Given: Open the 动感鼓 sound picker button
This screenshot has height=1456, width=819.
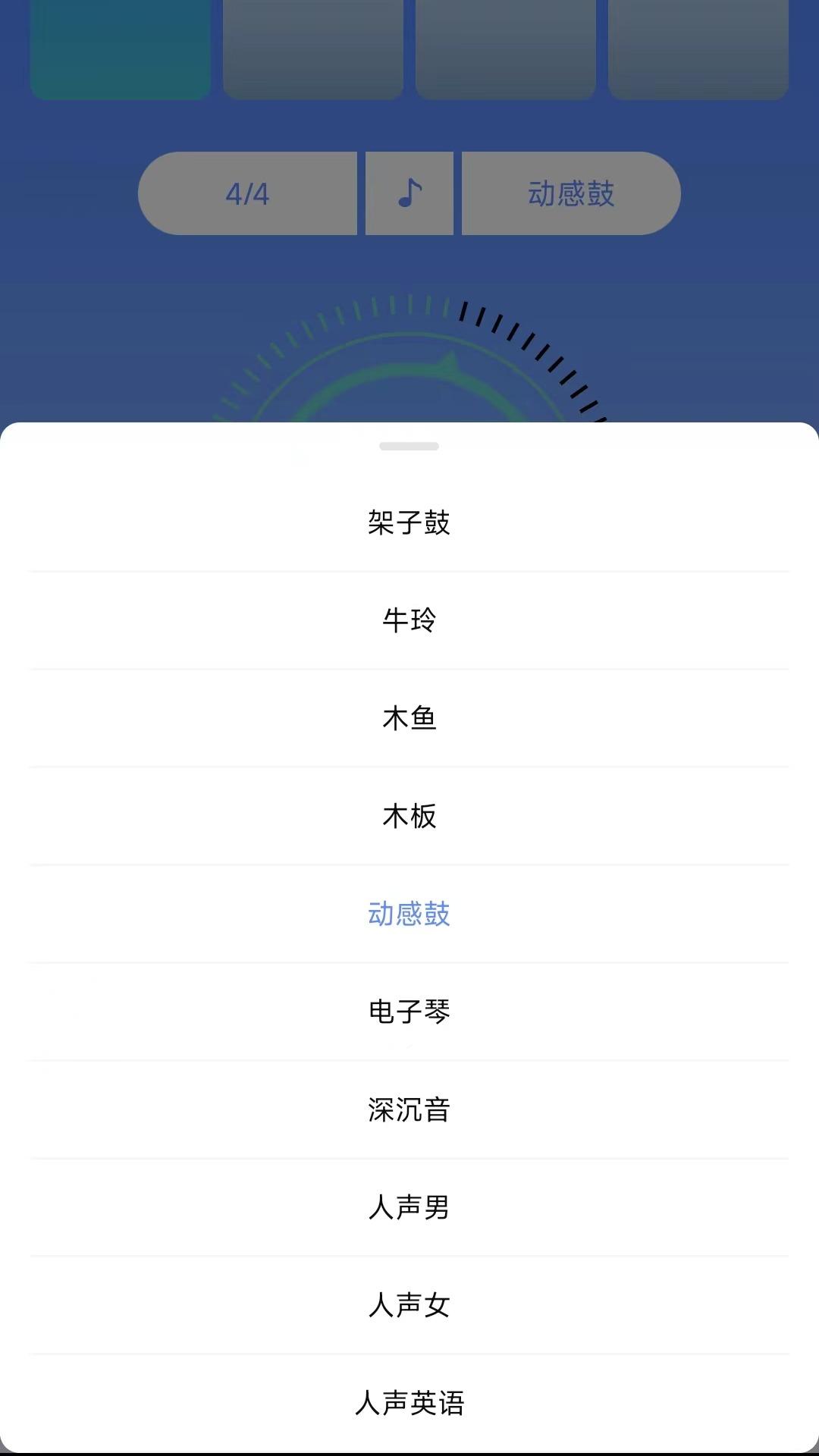Looking at the screenshot, I should click(571, 193).
